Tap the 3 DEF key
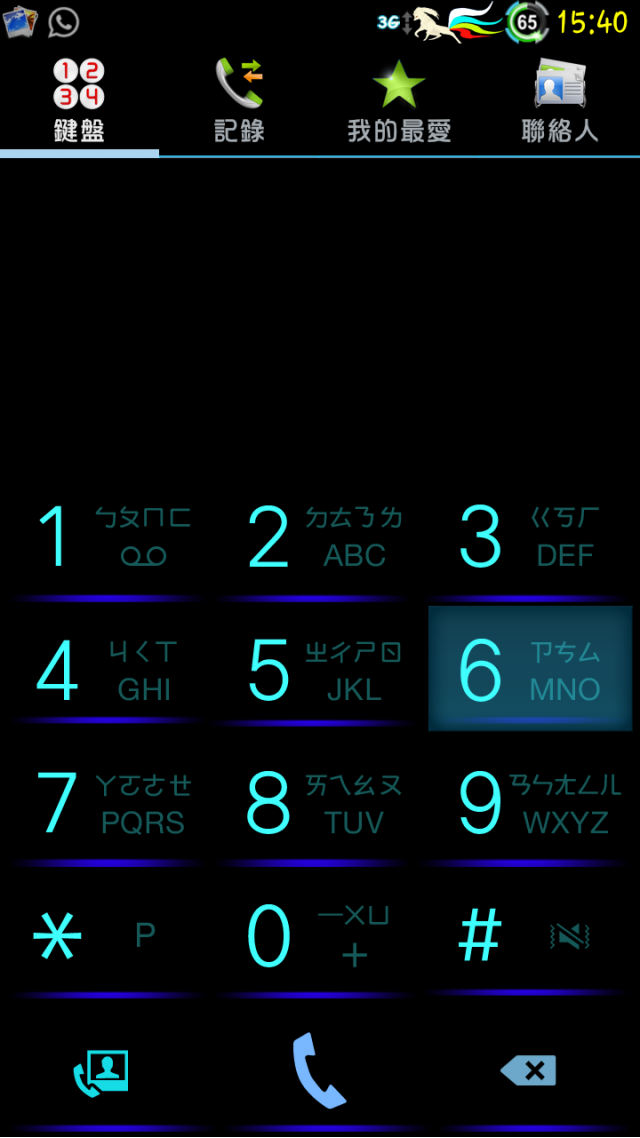640x1138 pixels. (530, 537)
